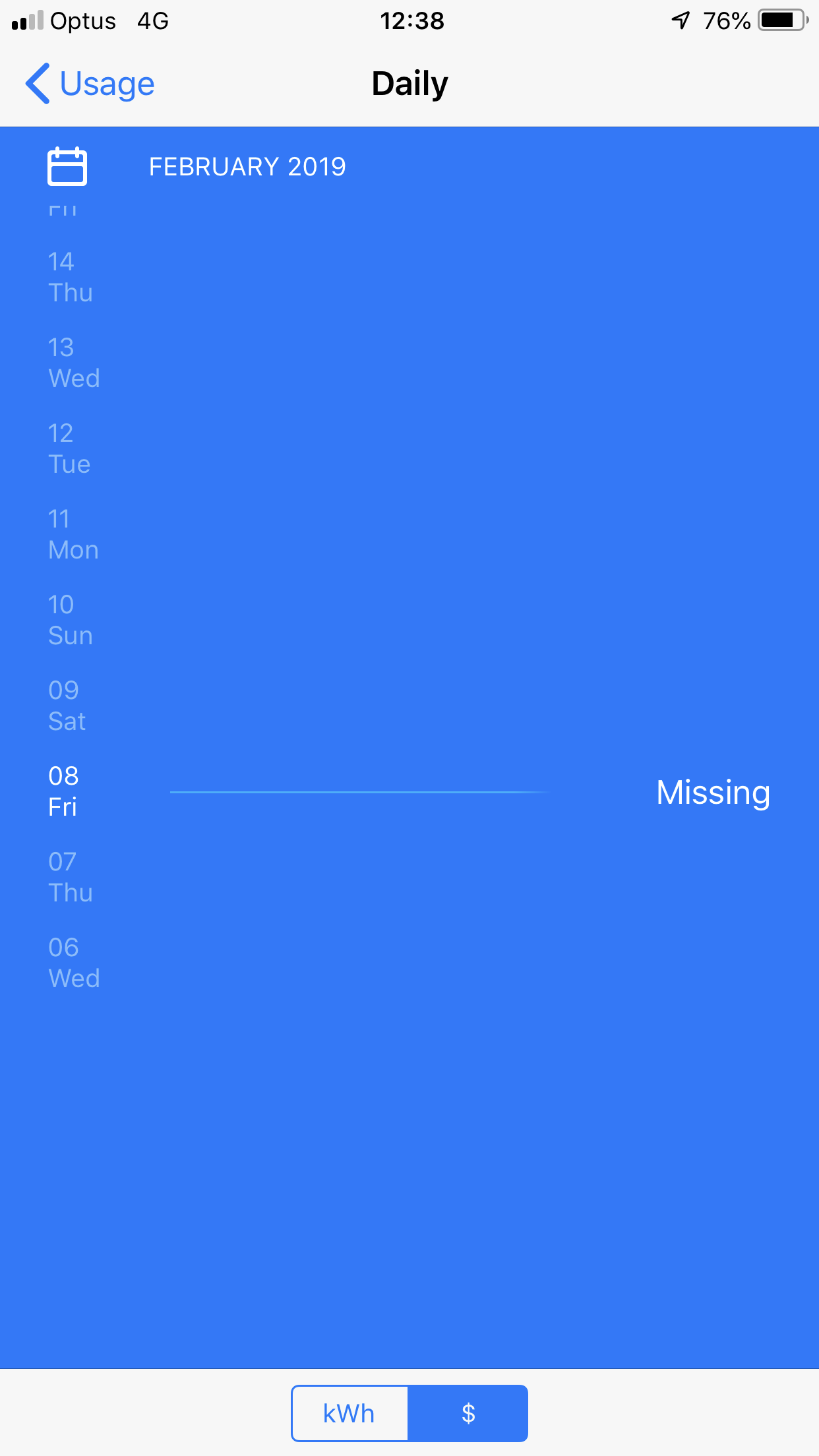819x1456 pixels.
Task: Open the calendar date picker
Action: coord(67,166)
